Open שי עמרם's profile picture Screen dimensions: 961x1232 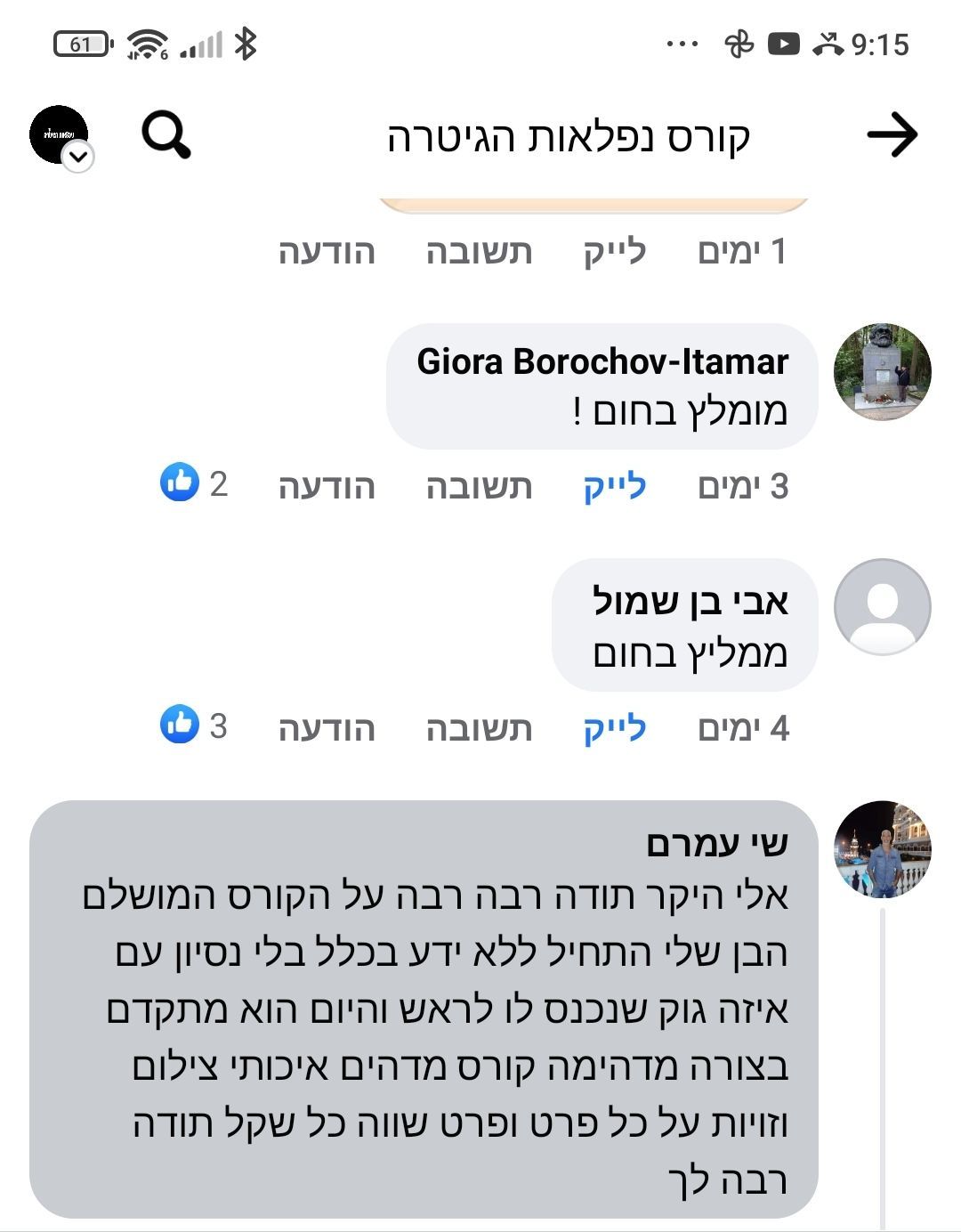pos(882,849)
